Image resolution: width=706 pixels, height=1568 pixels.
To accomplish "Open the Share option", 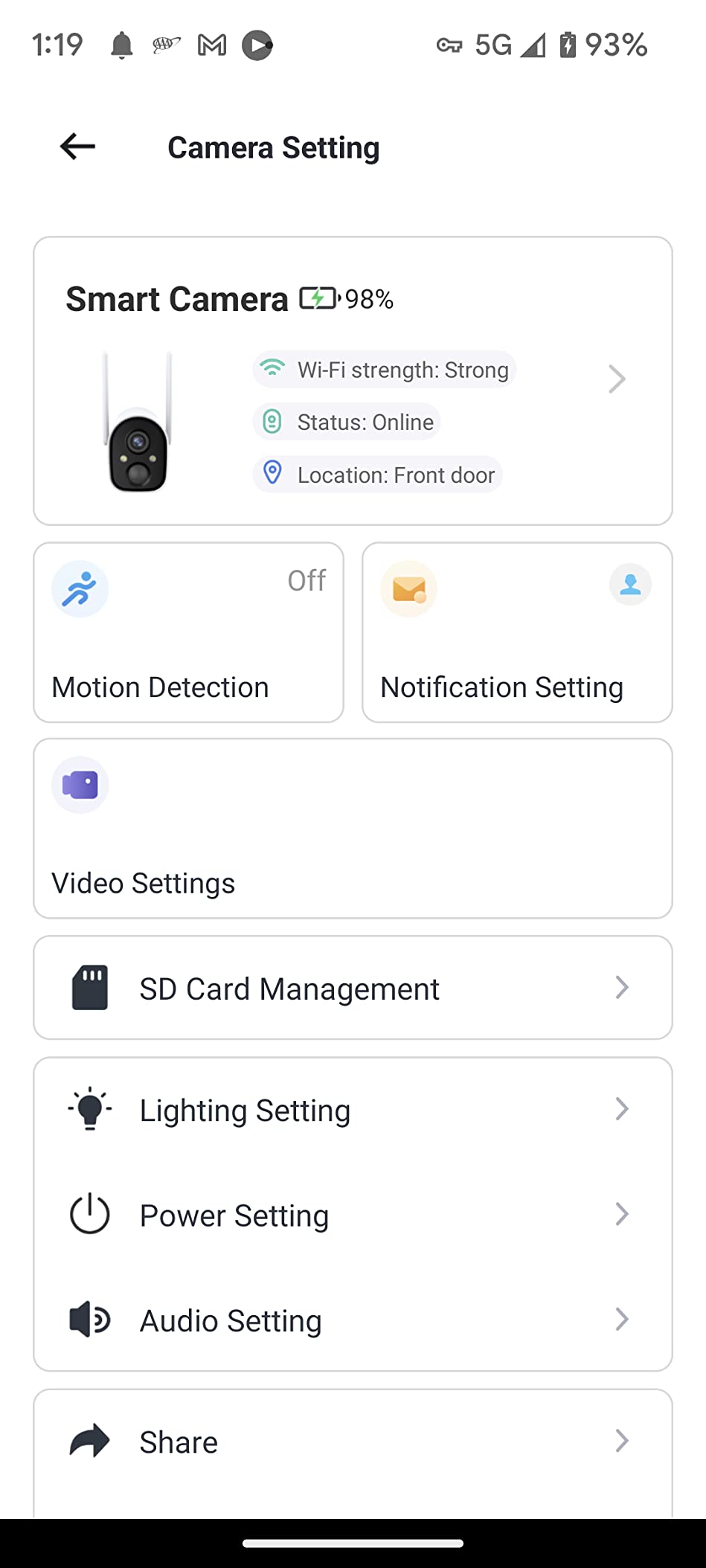I will pos(353,1442).
